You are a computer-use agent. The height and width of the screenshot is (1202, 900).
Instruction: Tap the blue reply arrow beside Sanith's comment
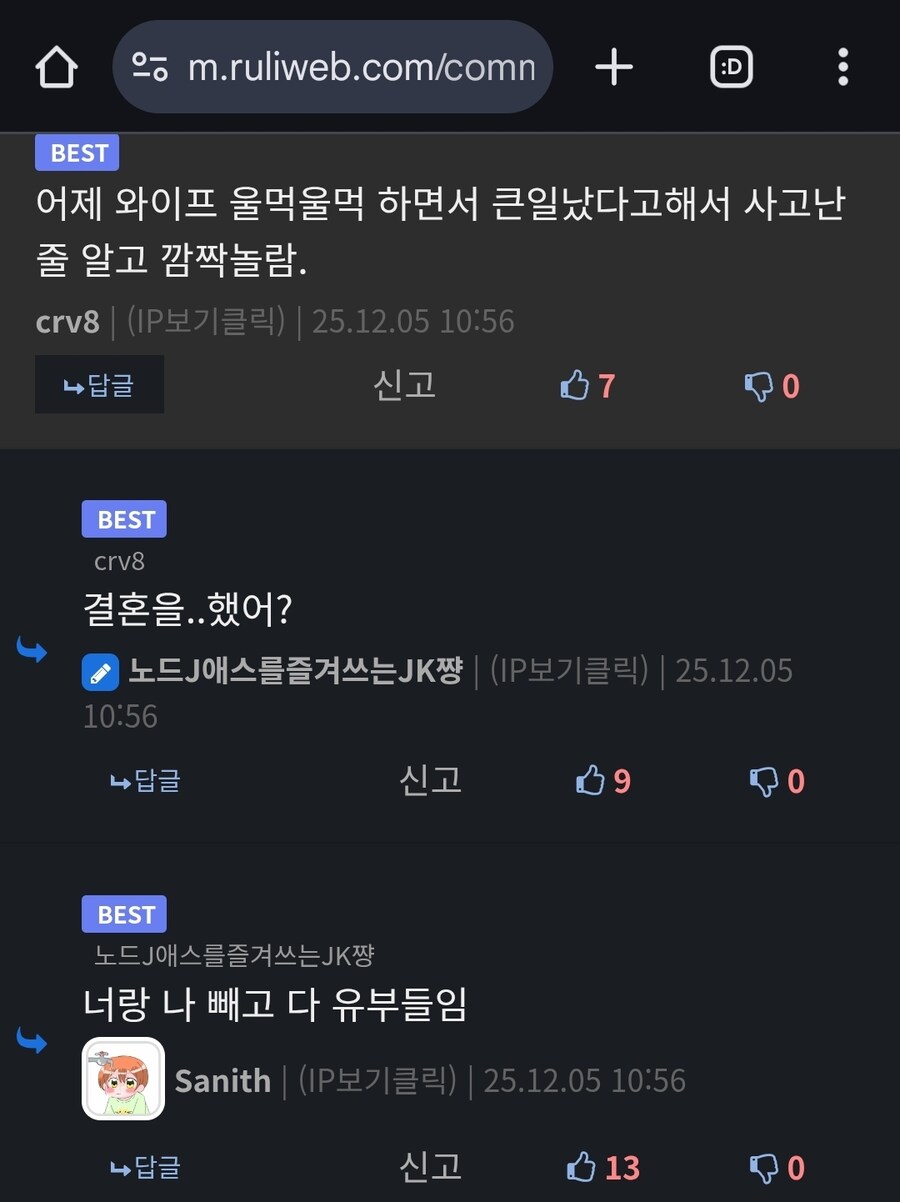click(33, 1042)
